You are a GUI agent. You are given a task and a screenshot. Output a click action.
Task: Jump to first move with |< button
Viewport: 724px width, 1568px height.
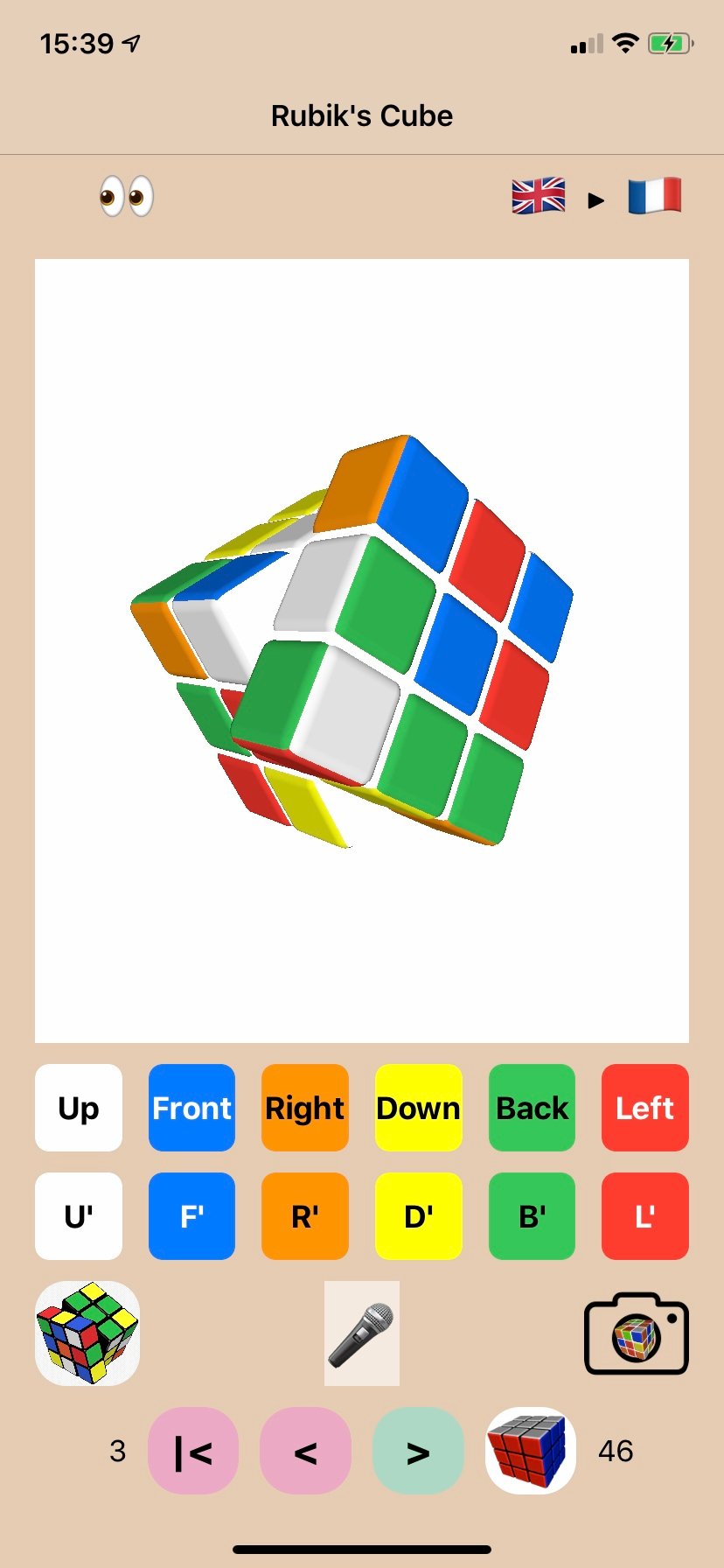193,1452
